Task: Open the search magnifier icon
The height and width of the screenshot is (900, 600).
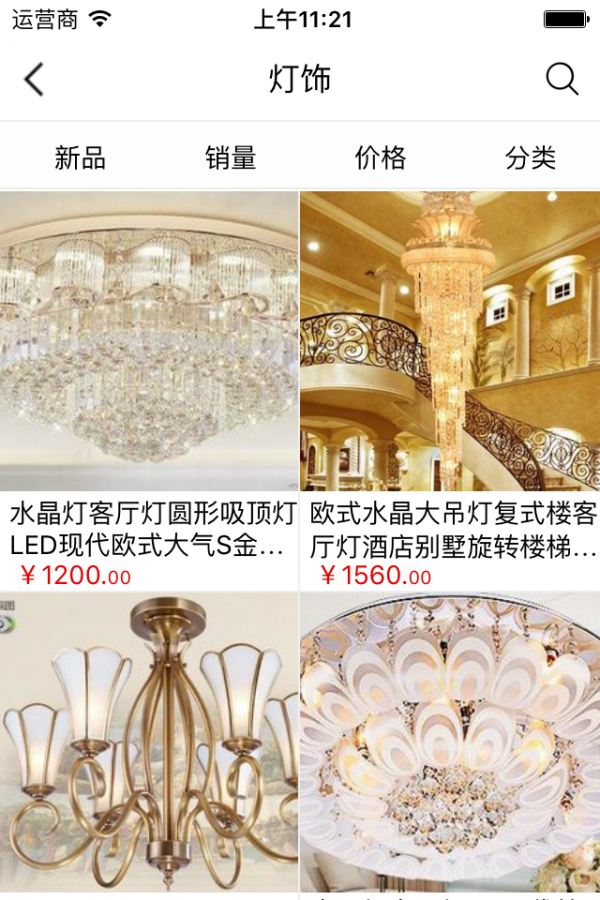Action: point(562,80)
